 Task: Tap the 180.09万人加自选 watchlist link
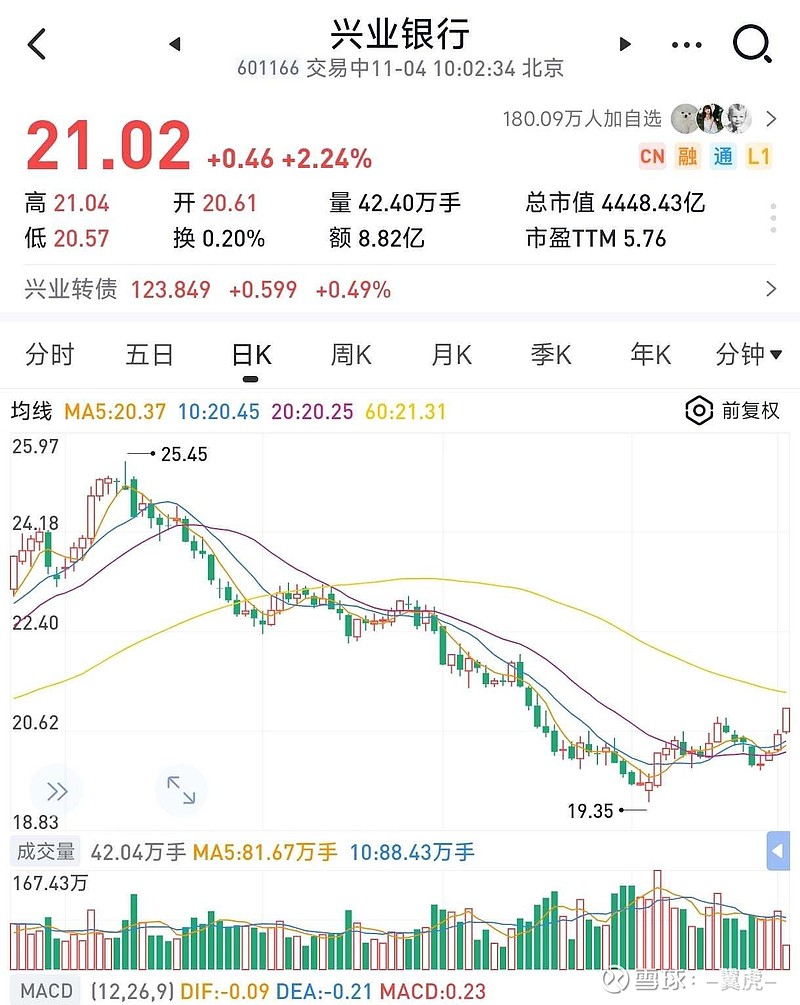[x=580, y=119]
